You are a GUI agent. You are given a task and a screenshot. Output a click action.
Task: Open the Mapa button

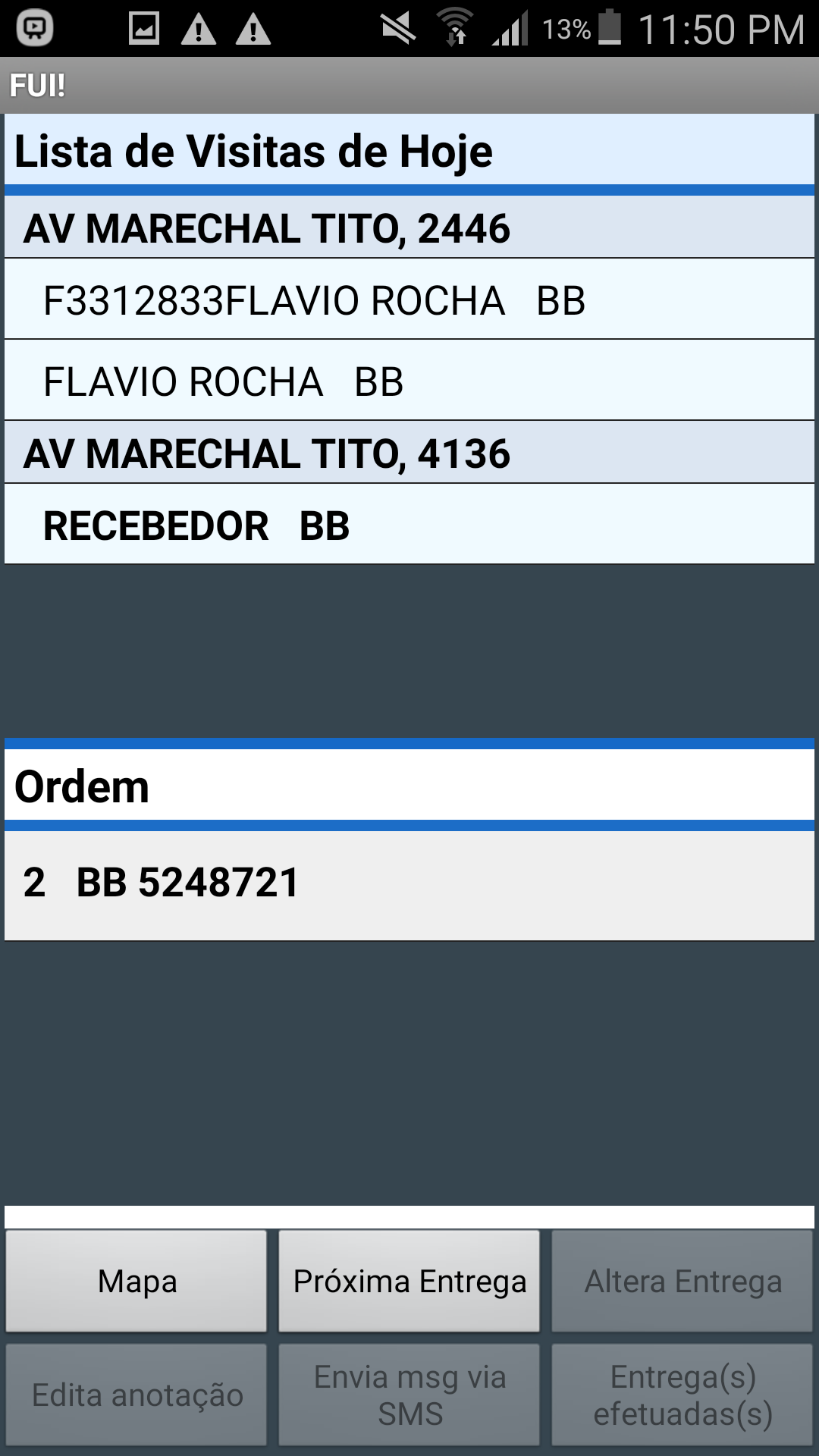coord(136,1281)
